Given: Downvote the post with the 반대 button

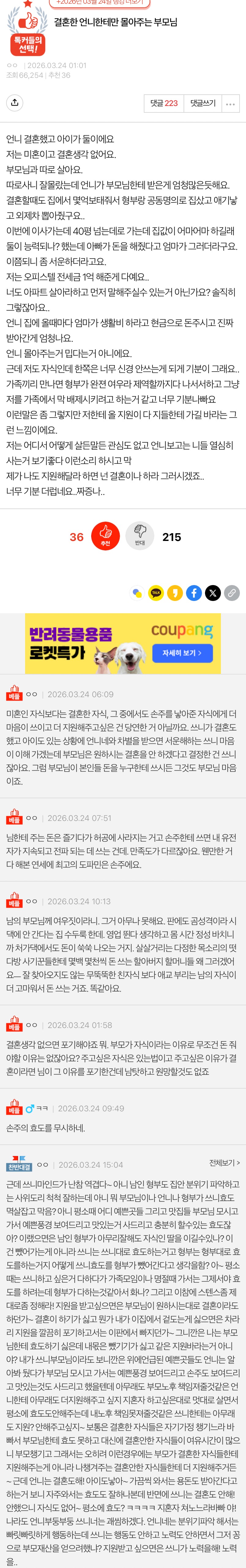Looking at the screenshot, I should pos(140,536).
